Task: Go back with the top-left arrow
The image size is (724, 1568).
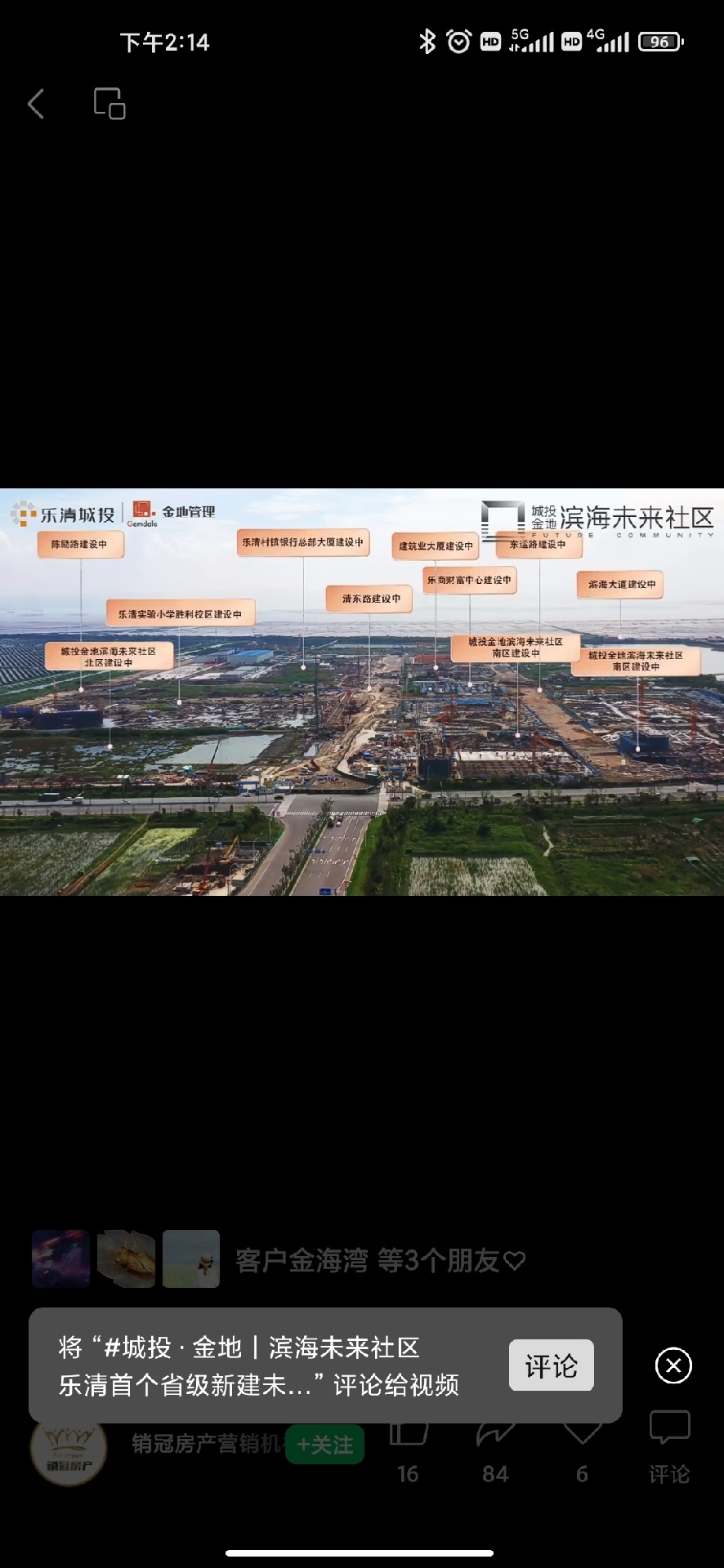Action: (x=36, y=104)
